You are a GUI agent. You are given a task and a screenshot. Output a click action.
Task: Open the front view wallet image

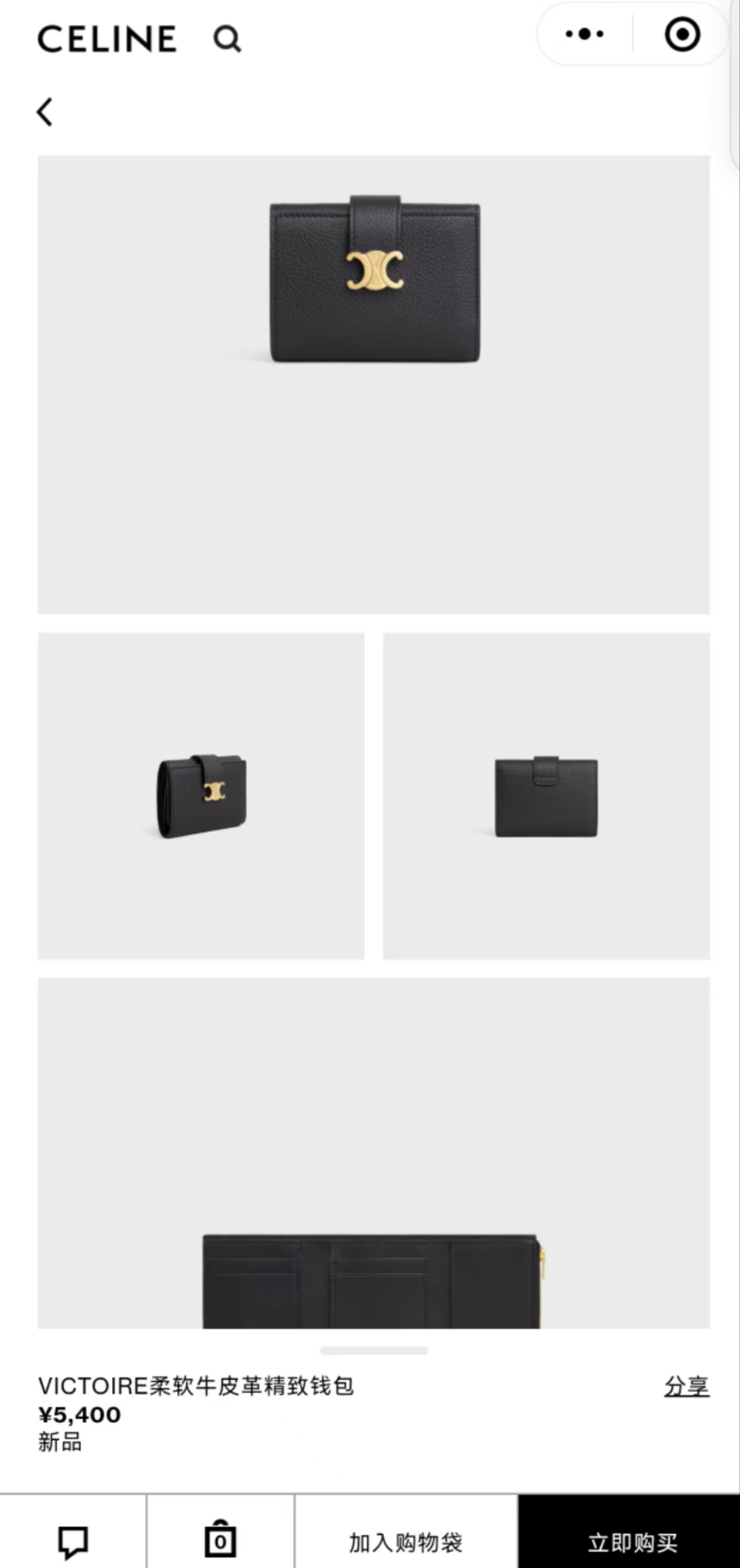pyautogui.click(x=374, y=384)
